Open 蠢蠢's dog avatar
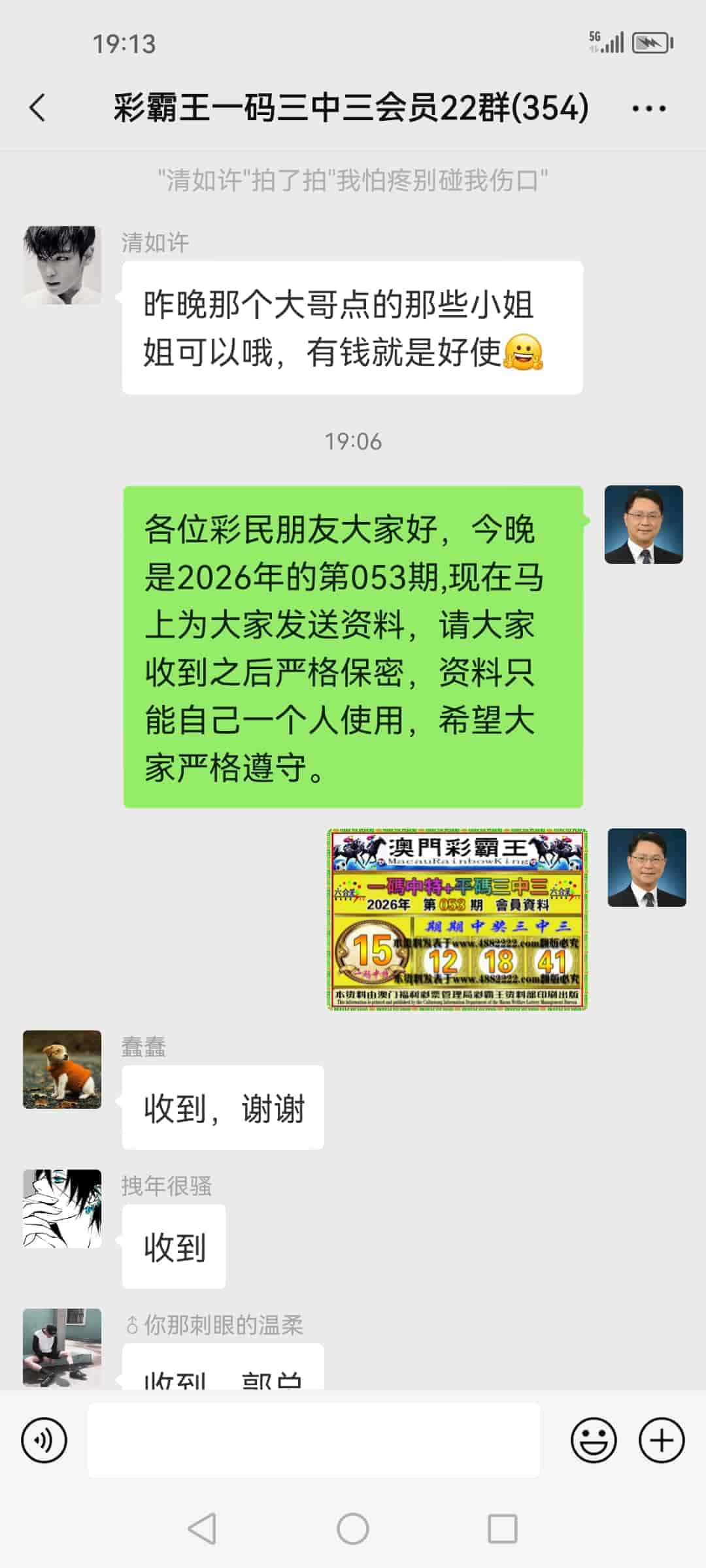706x1568 pixels. click(x=62, y=1071)
